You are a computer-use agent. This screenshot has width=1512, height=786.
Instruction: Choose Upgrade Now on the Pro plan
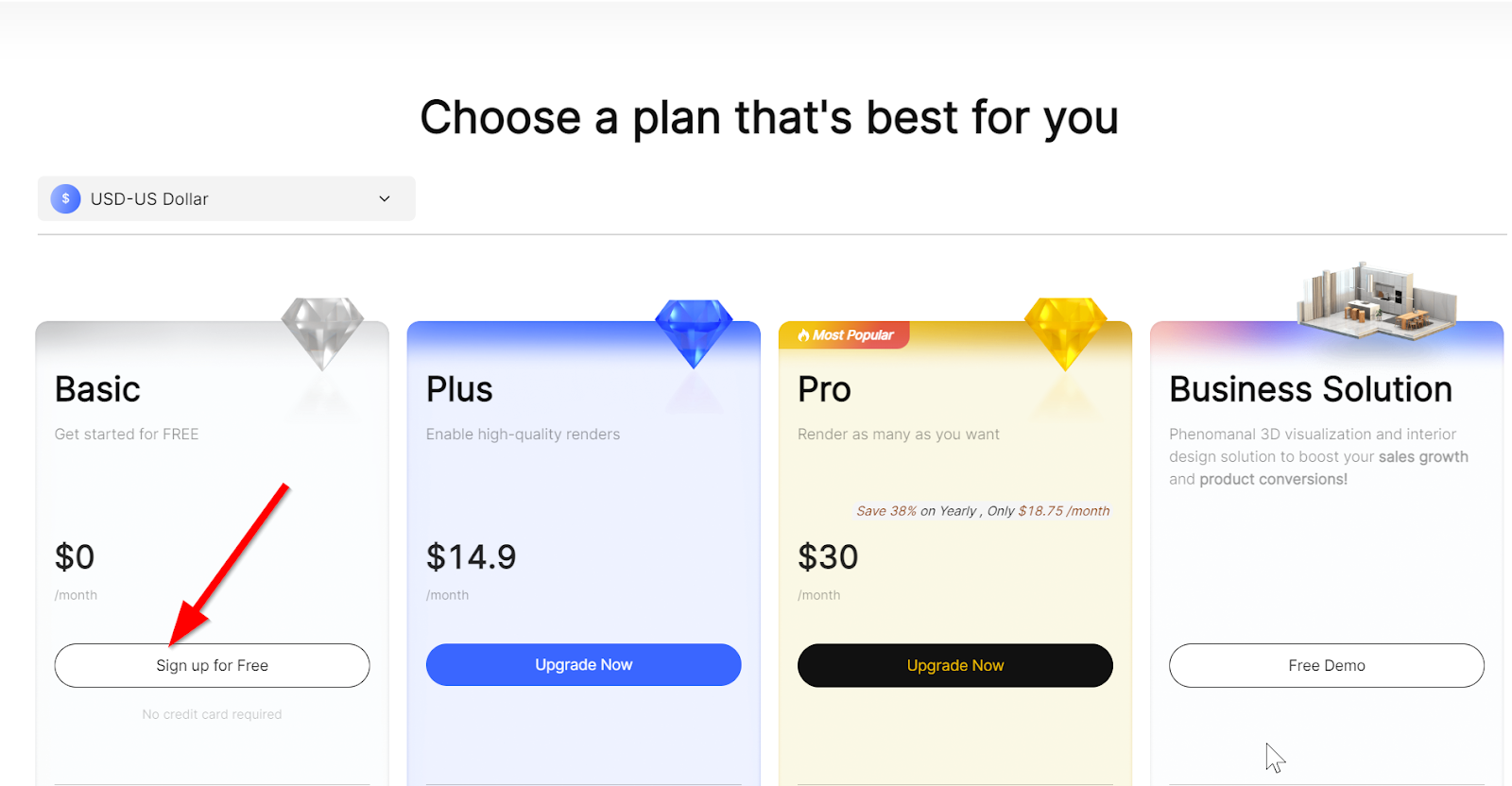point(954,665)
